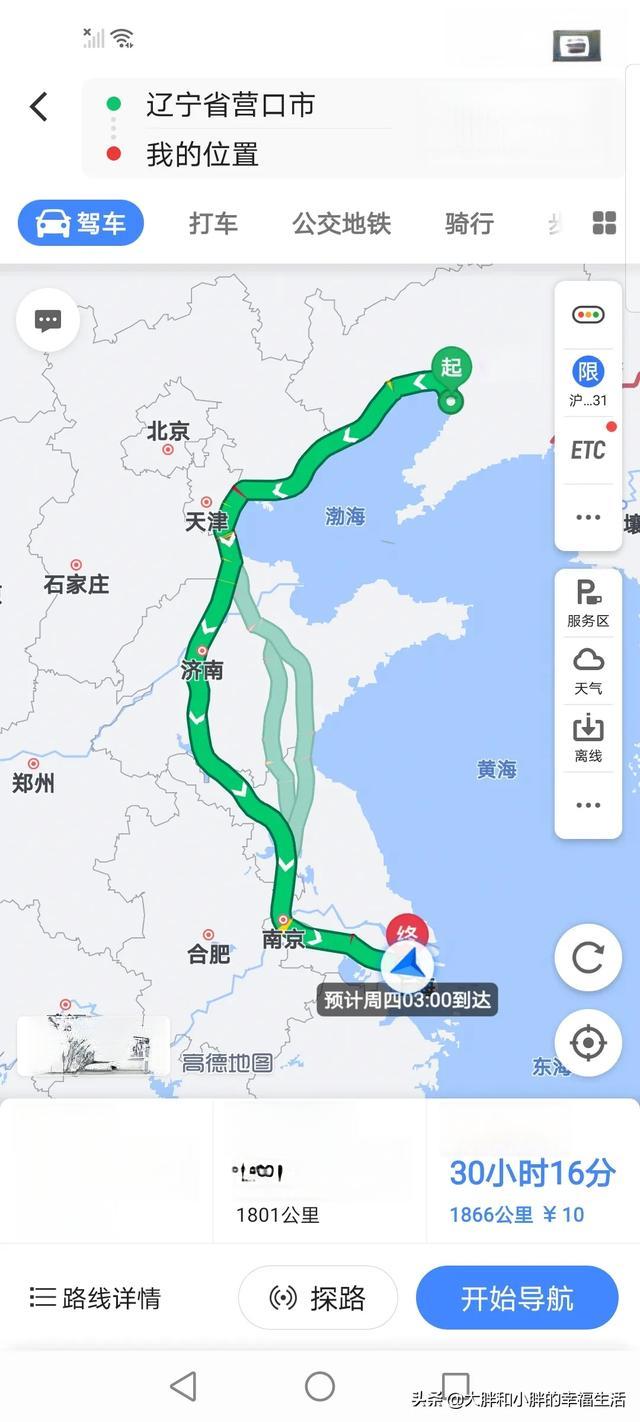
Task: Select the 驾车 driving tab
Action: click(x=81, y=223)
